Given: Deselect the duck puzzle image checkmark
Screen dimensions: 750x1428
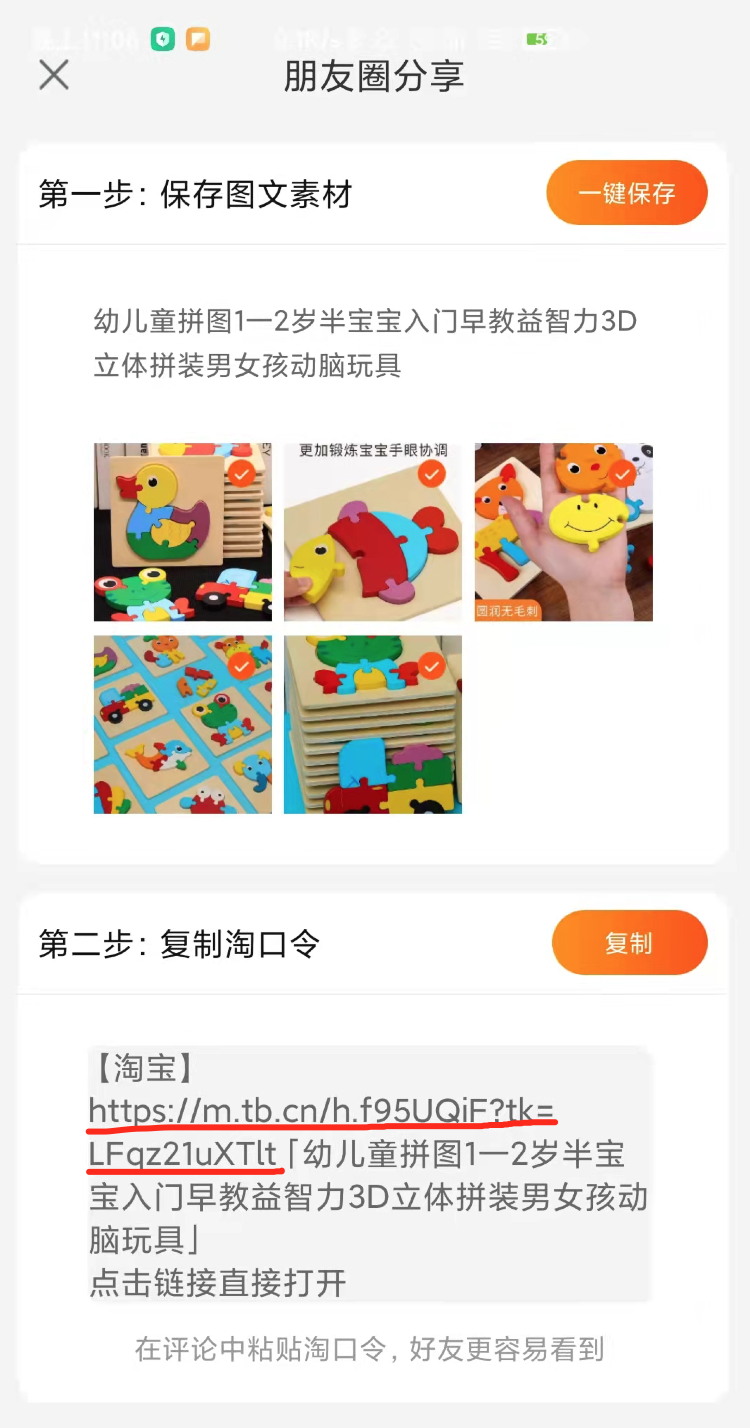Looking at the screenshot, I should tap(243, 472).
